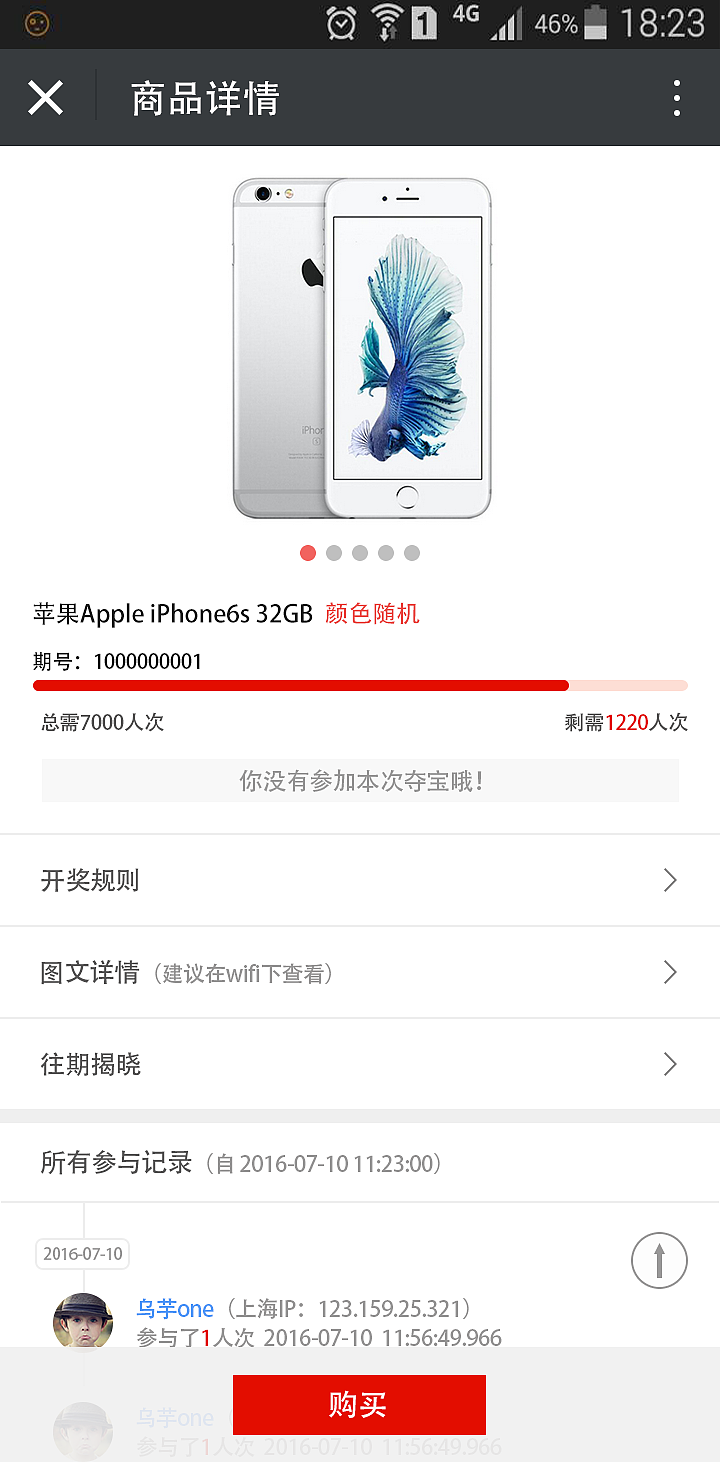Image resolution: width=720 pixels, height=1462 pixels.
Task: Close the 商品详情 page
Action: tap(45, 98)
